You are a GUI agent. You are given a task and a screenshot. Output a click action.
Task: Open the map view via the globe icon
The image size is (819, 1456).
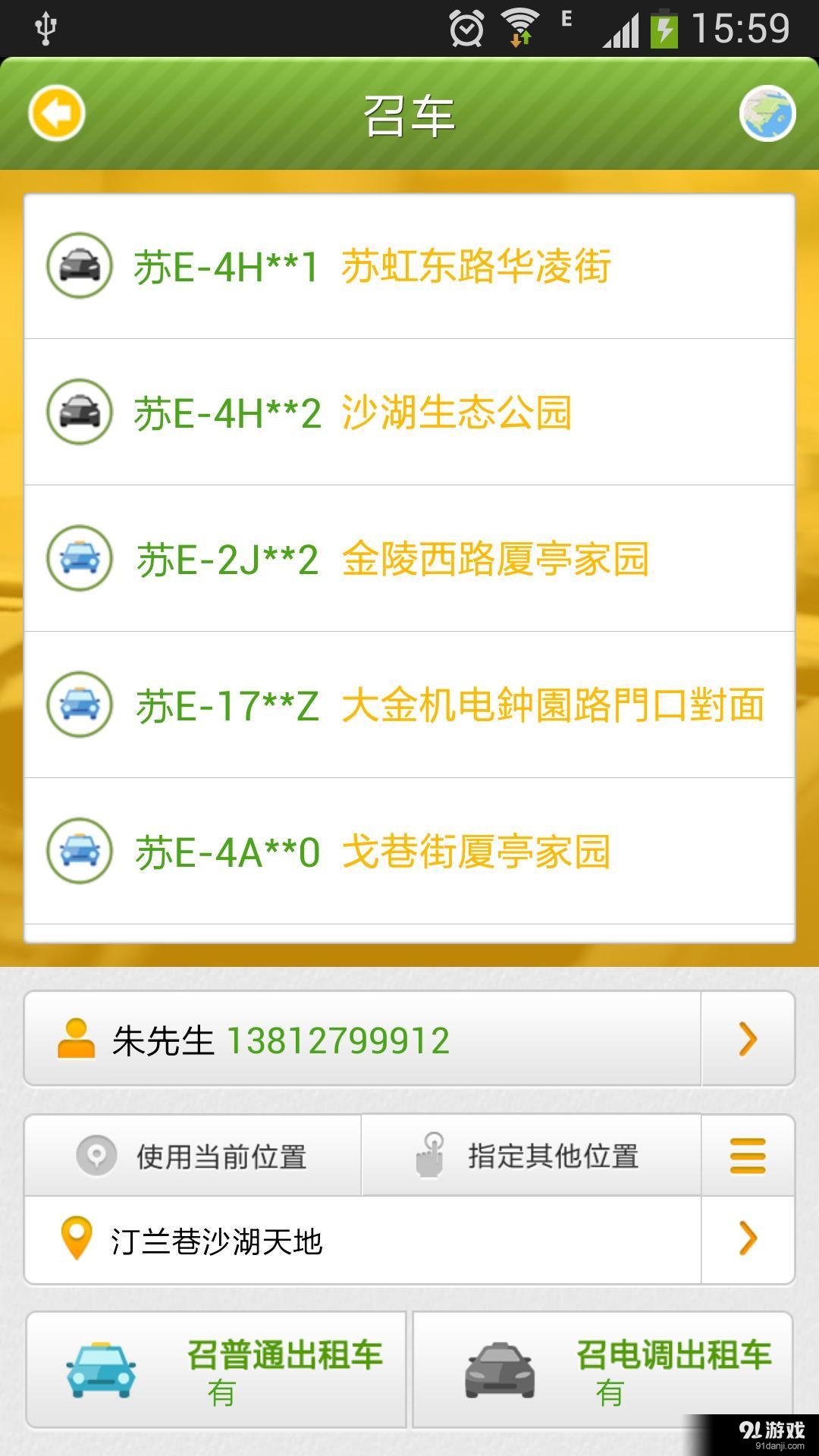click(x=768, y=114)
